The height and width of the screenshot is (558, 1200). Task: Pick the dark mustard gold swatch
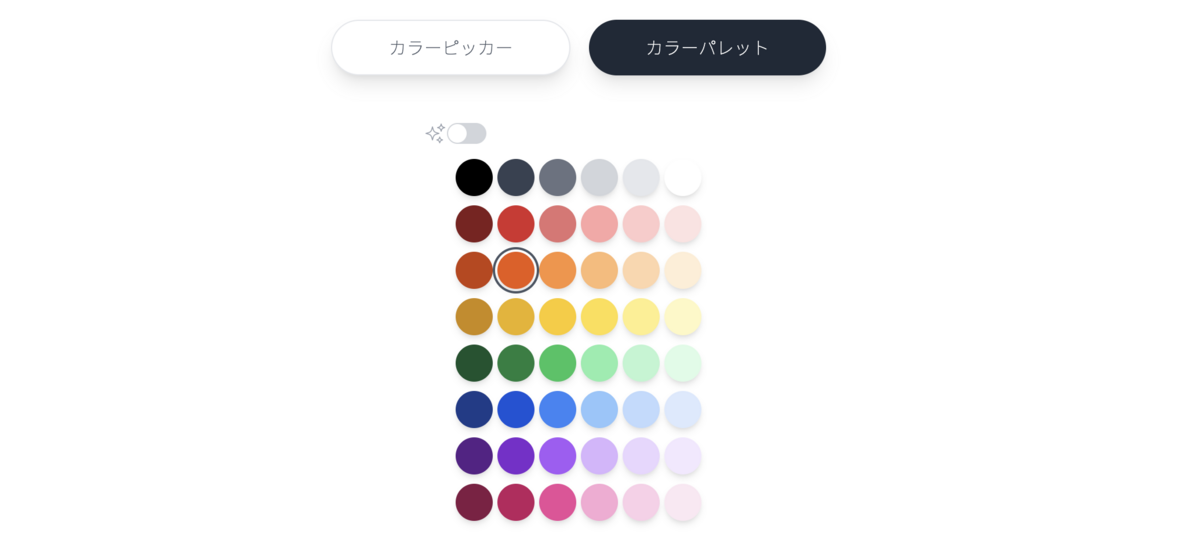point(474,317)
